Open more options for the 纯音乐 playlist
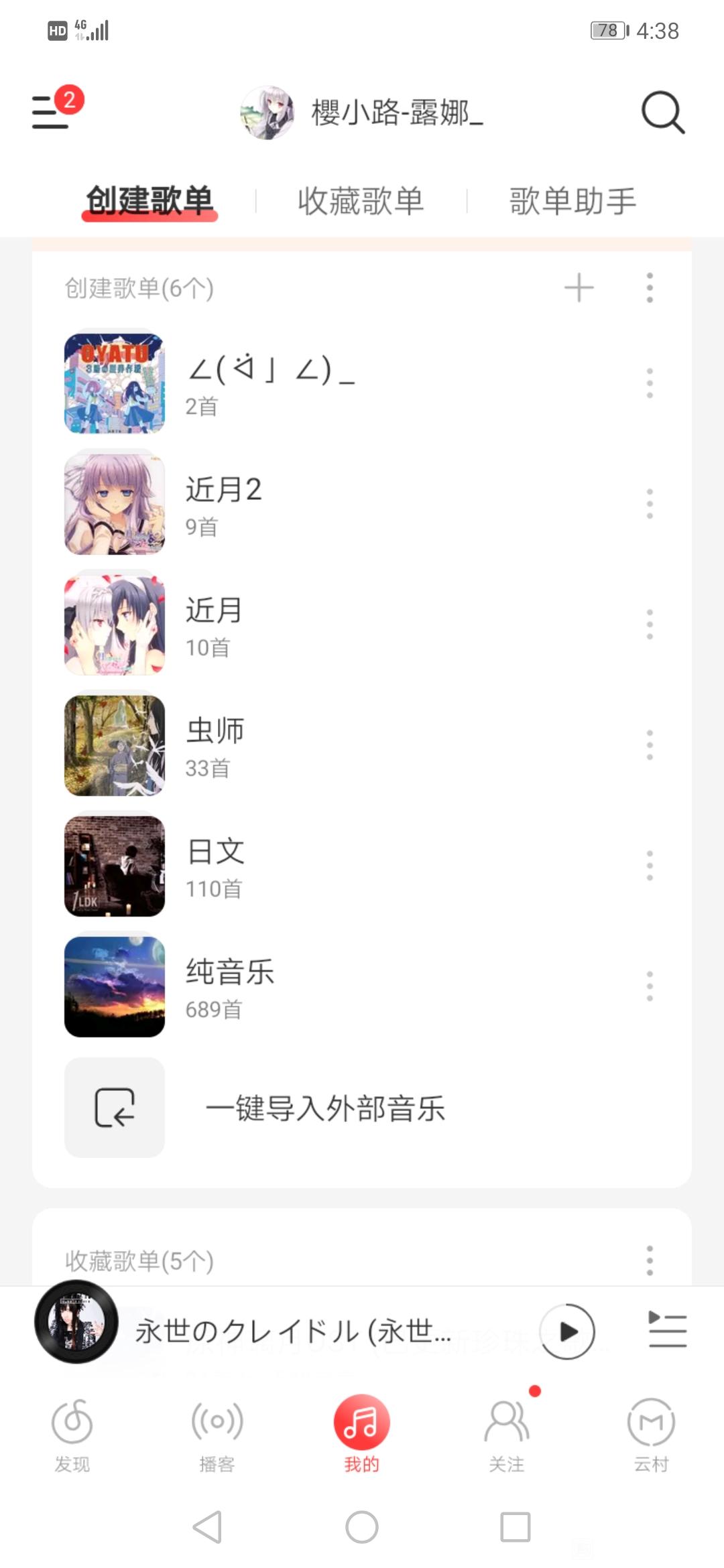 650,986
